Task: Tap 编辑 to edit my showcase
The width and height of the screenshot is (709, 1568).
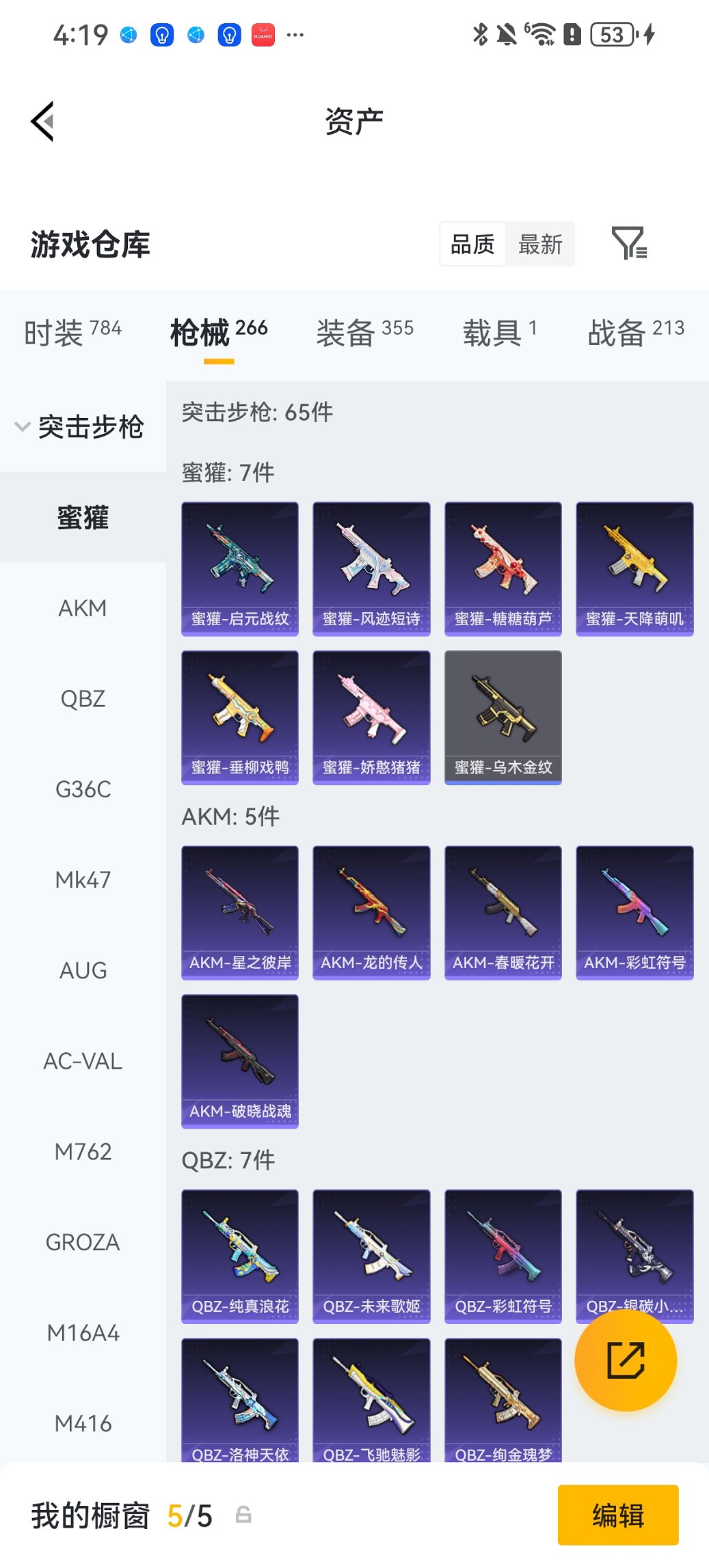Action: (617, 1515)
